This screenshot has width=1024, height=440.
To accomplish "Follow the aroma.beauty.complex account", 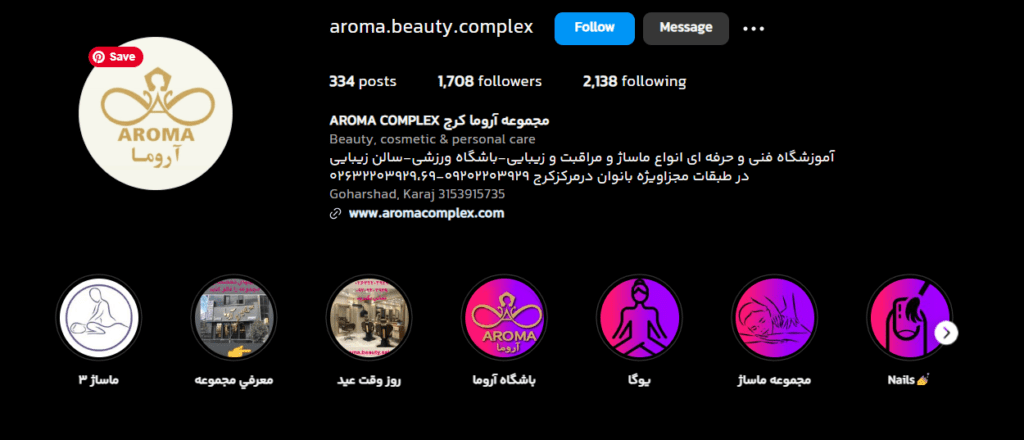I will (x=594, y=28).
